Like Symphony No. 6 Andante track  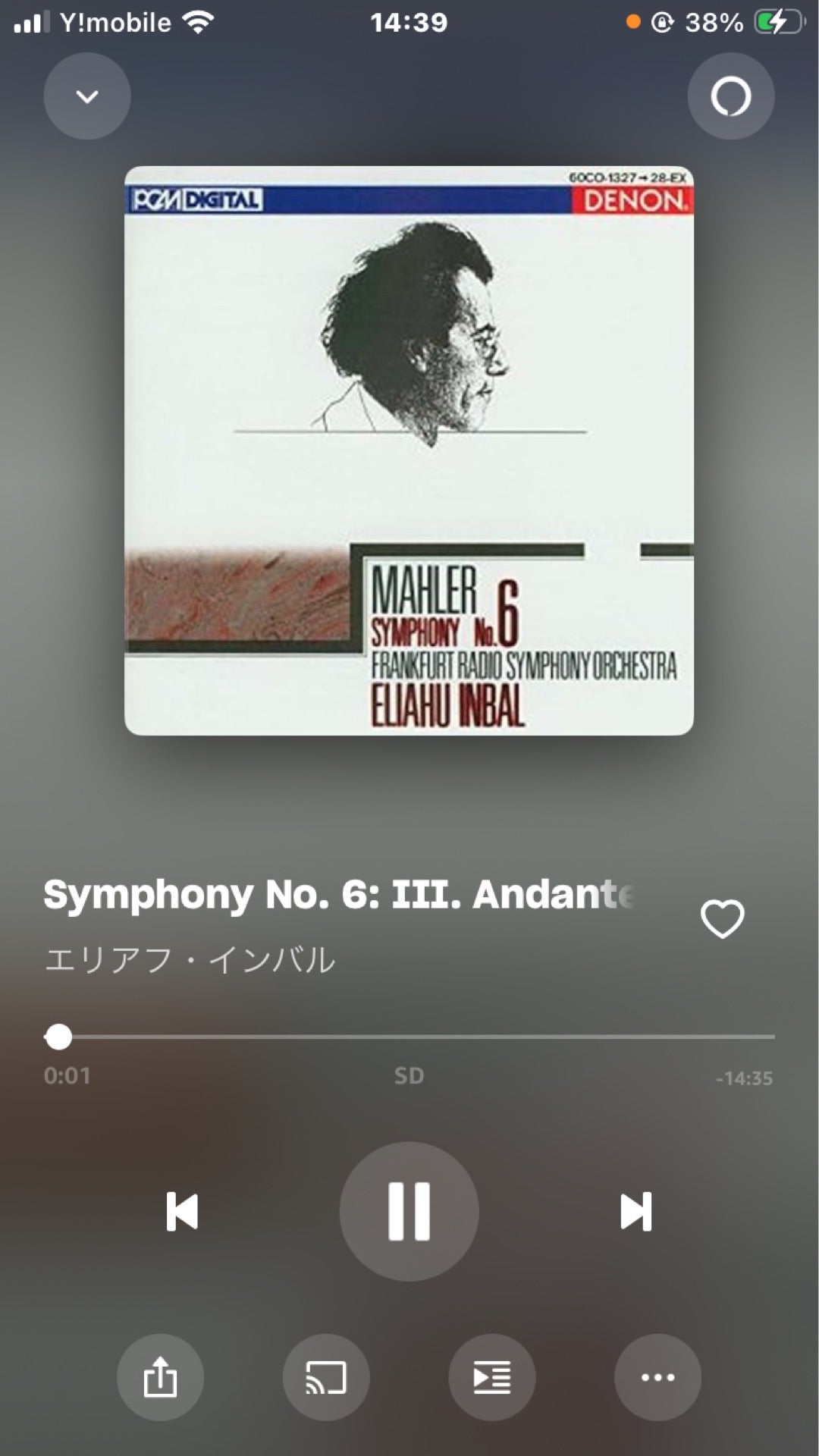click(x=722, y=918)
